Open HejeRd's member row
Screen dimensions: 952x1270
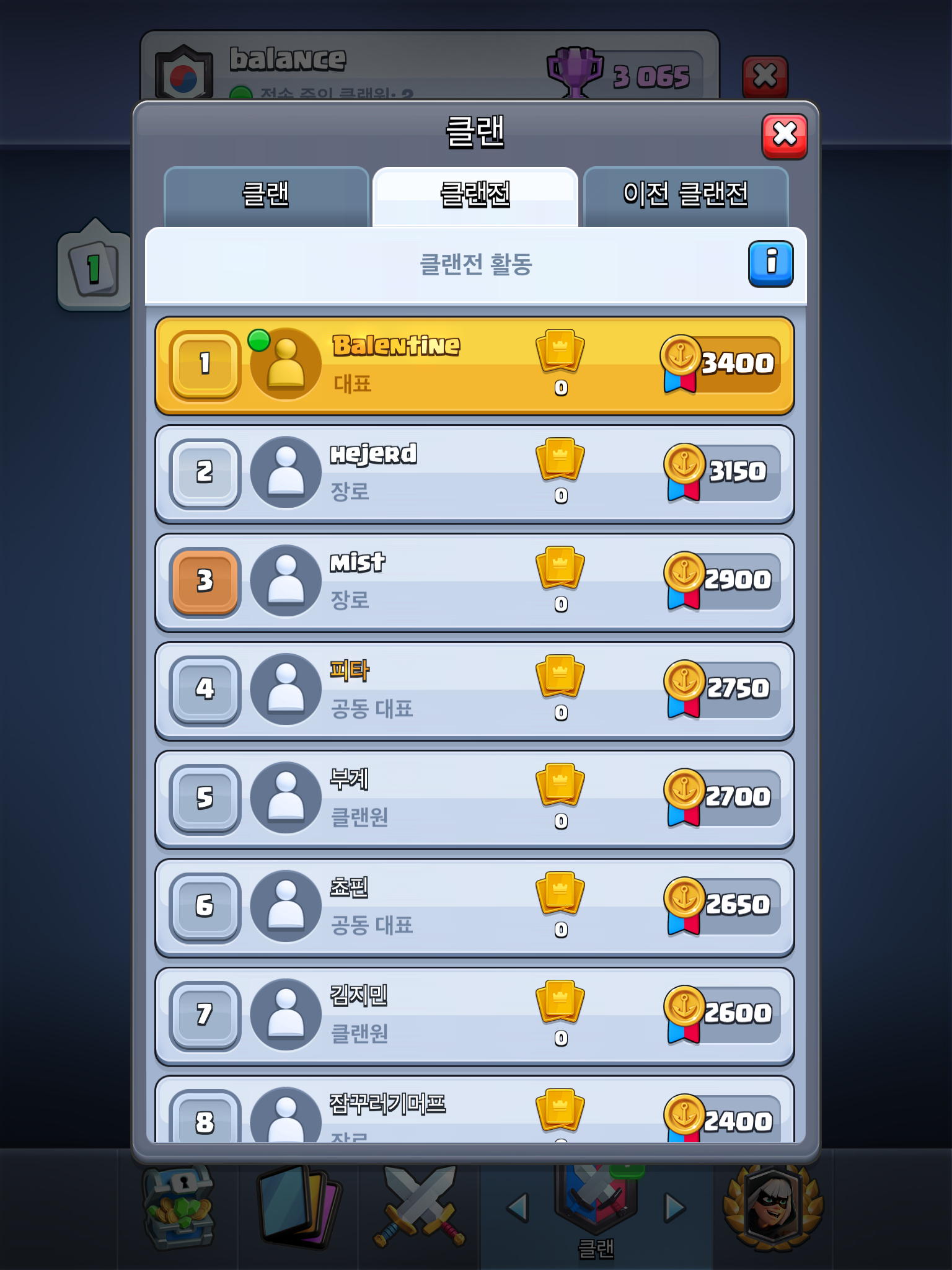pyautogui.click(x=474, y=474)
